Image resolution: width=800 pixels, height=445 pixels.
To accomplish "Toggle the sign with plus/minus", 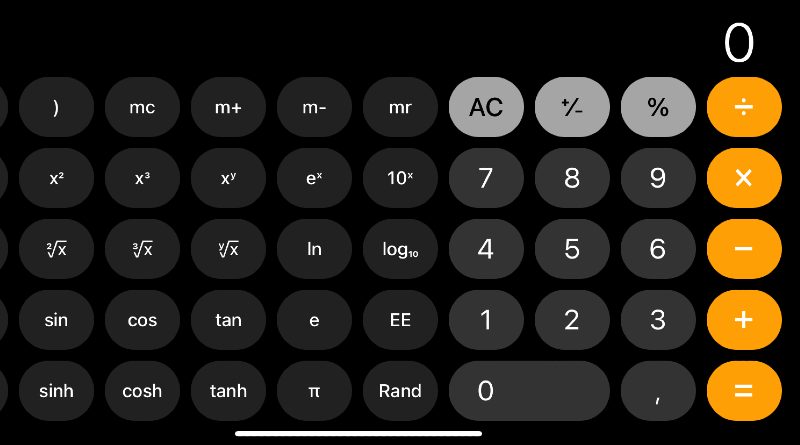I will point(572,108).
